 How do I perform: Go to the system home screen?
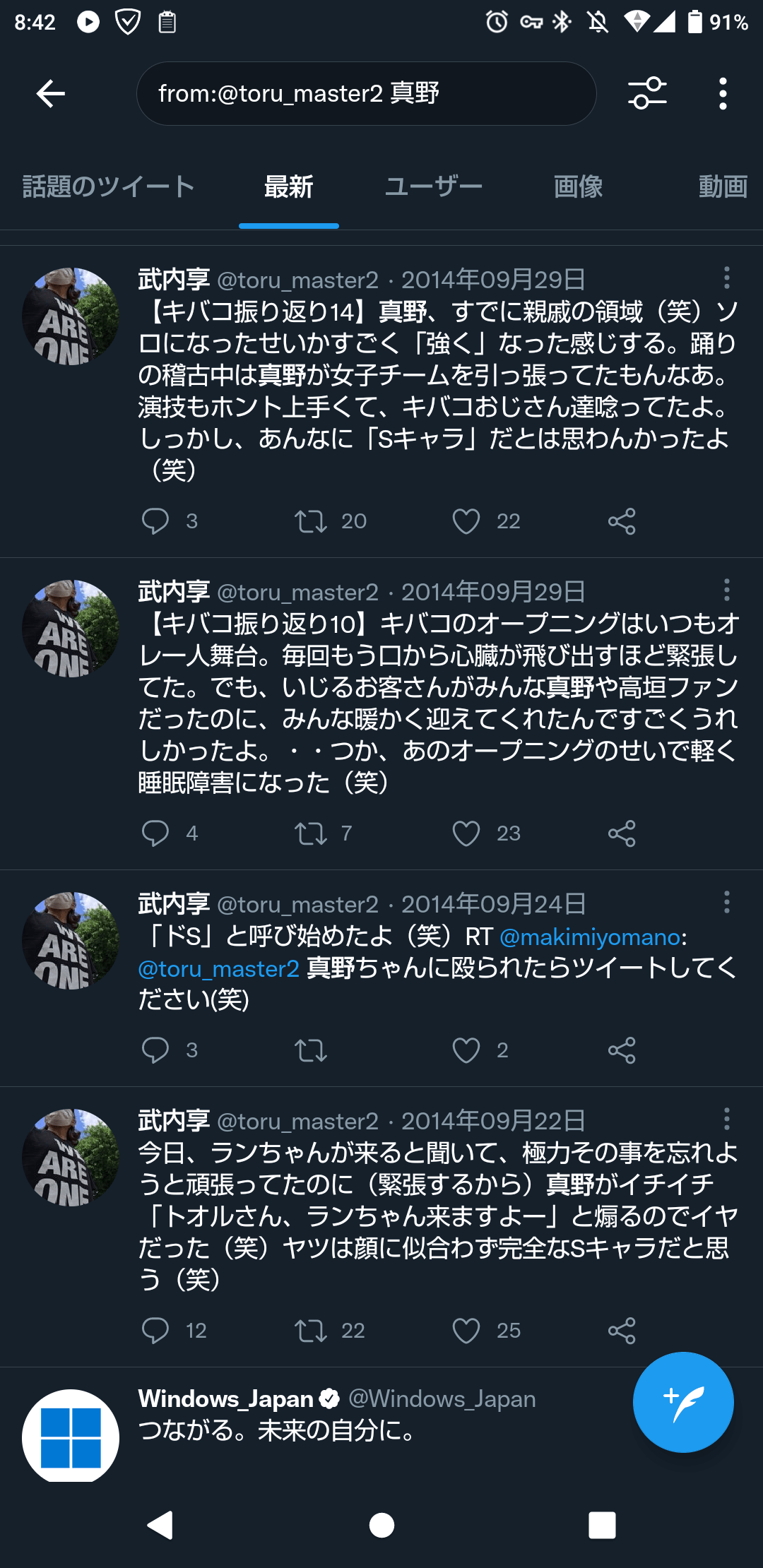tap(381, 1526)
